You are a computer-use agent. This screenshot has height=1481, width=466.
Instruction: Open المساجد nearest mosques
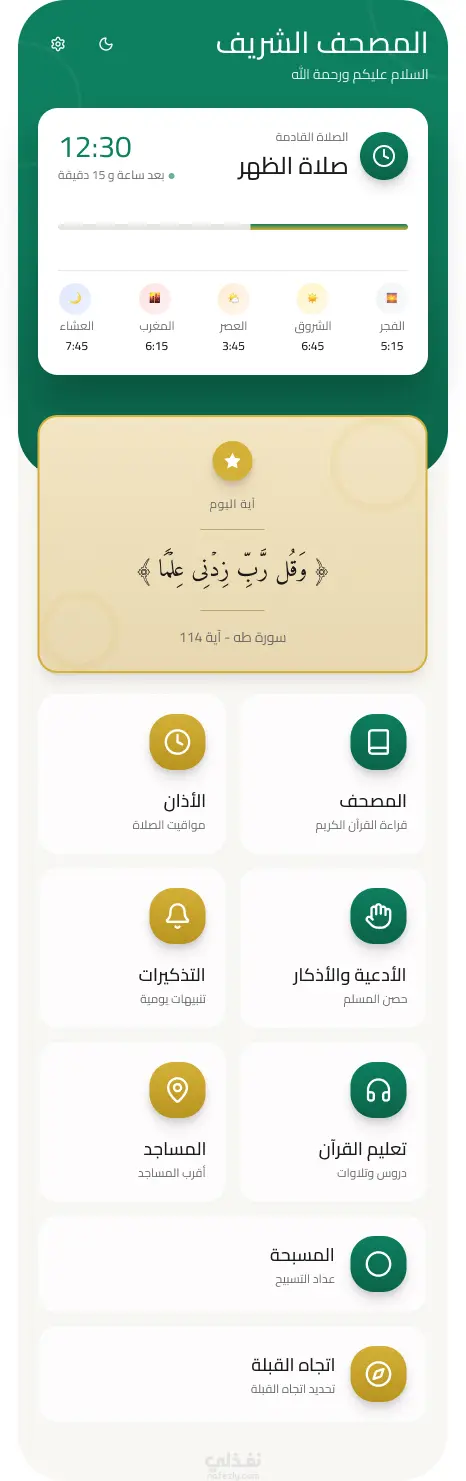click(132, 1122)
